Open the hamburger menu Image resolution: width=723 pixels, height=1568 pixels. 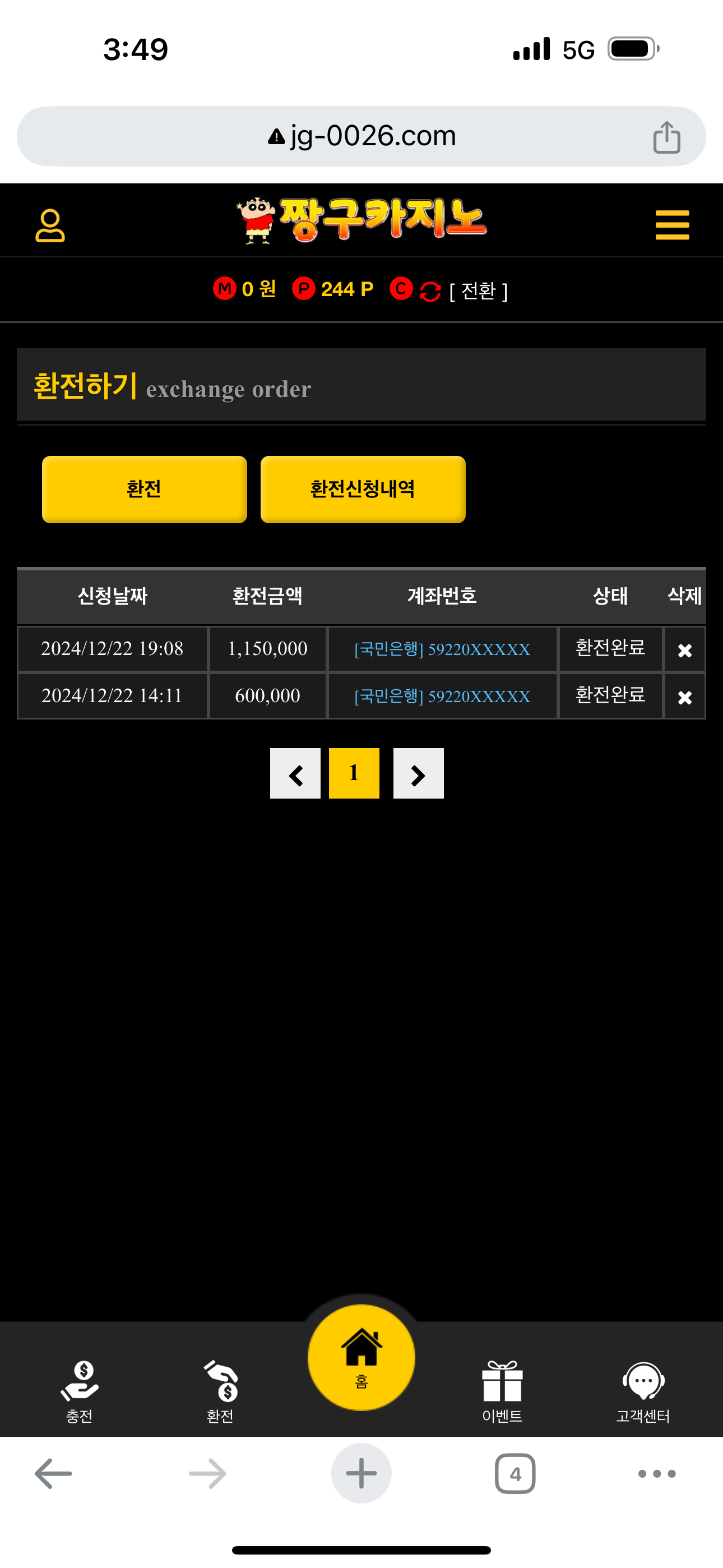672,225
